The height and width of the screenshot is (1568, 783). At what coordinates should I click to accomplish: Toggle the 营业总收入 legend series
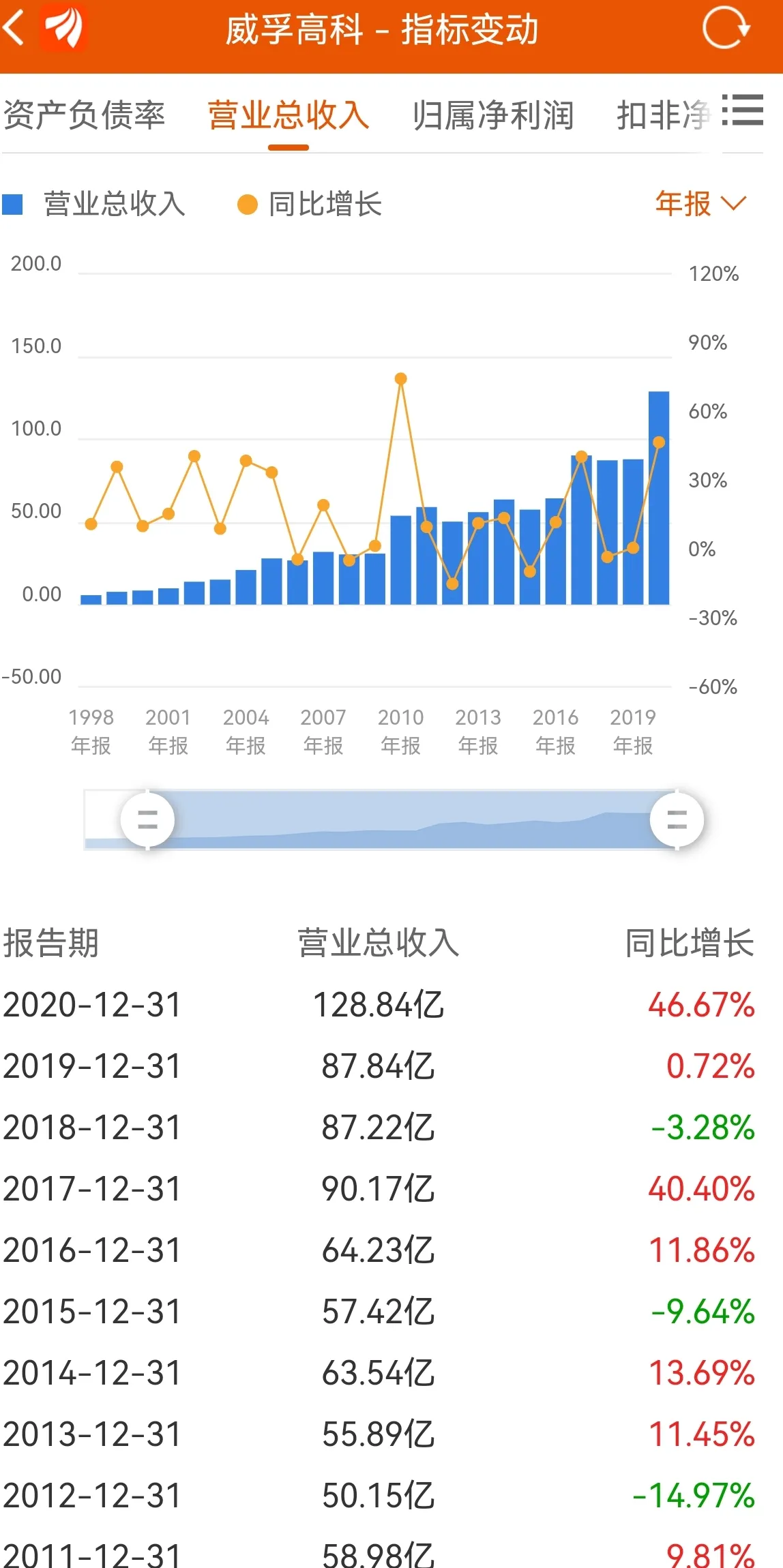tap(95, 204)
